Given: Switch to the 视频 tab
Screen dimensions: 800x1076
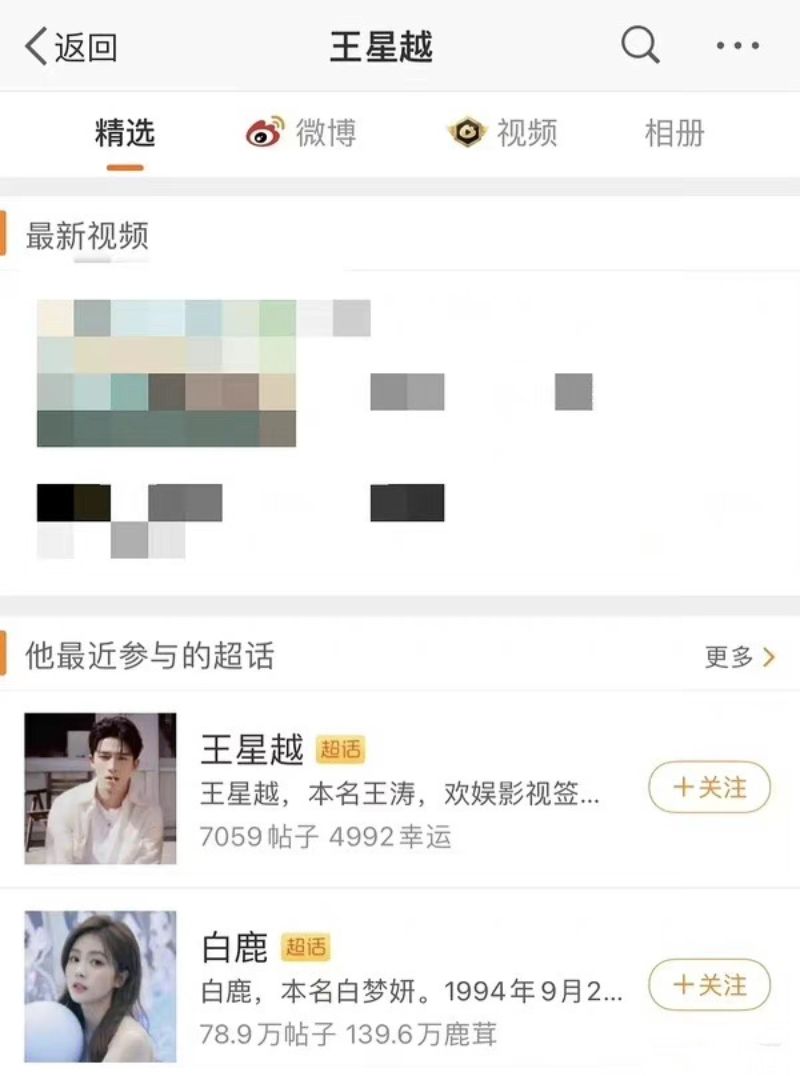Looking at the screenshot, I should tap(503, 133).
